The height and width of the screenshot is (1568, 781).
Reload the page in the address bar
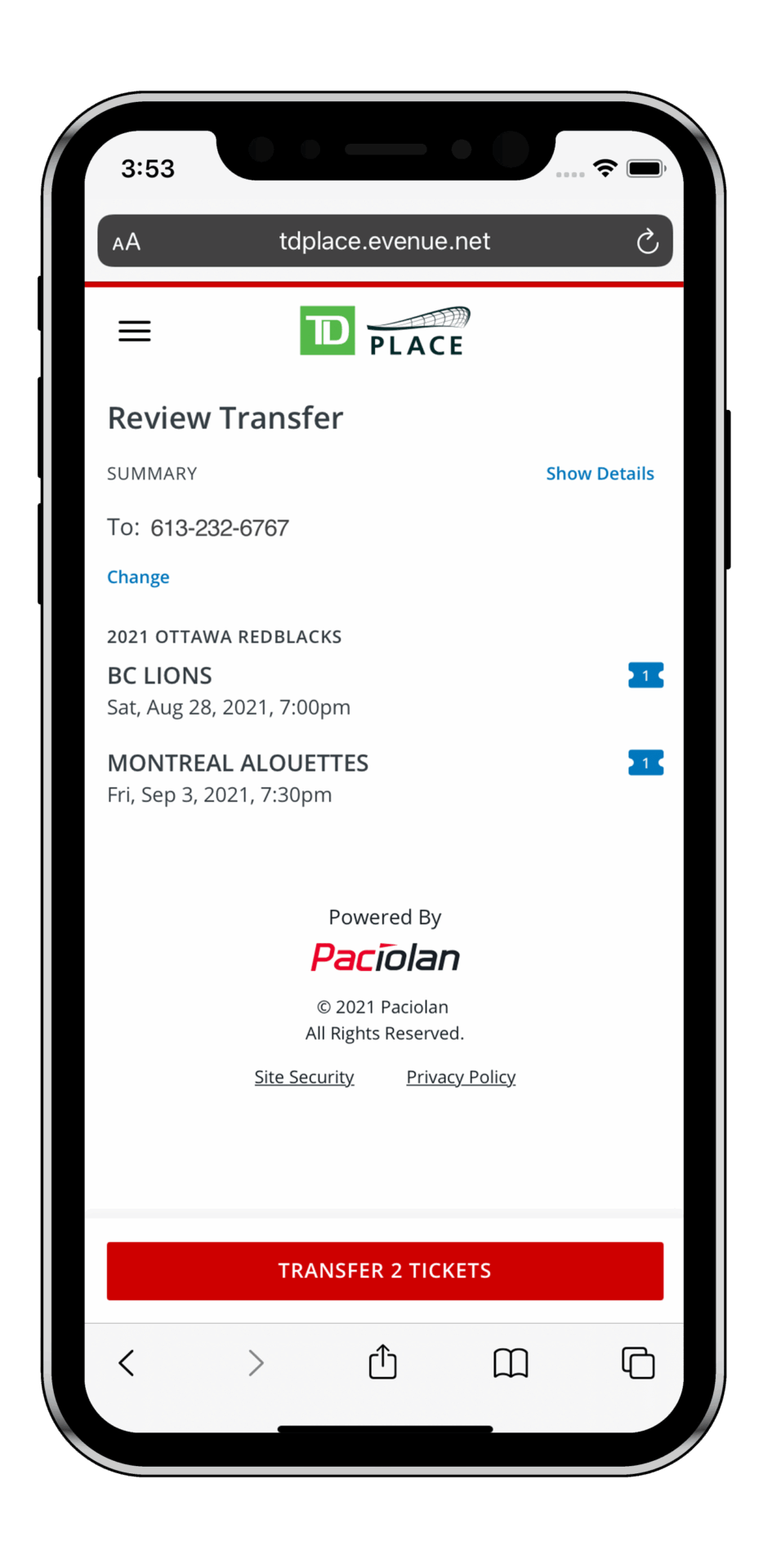(x=647, y=242)
